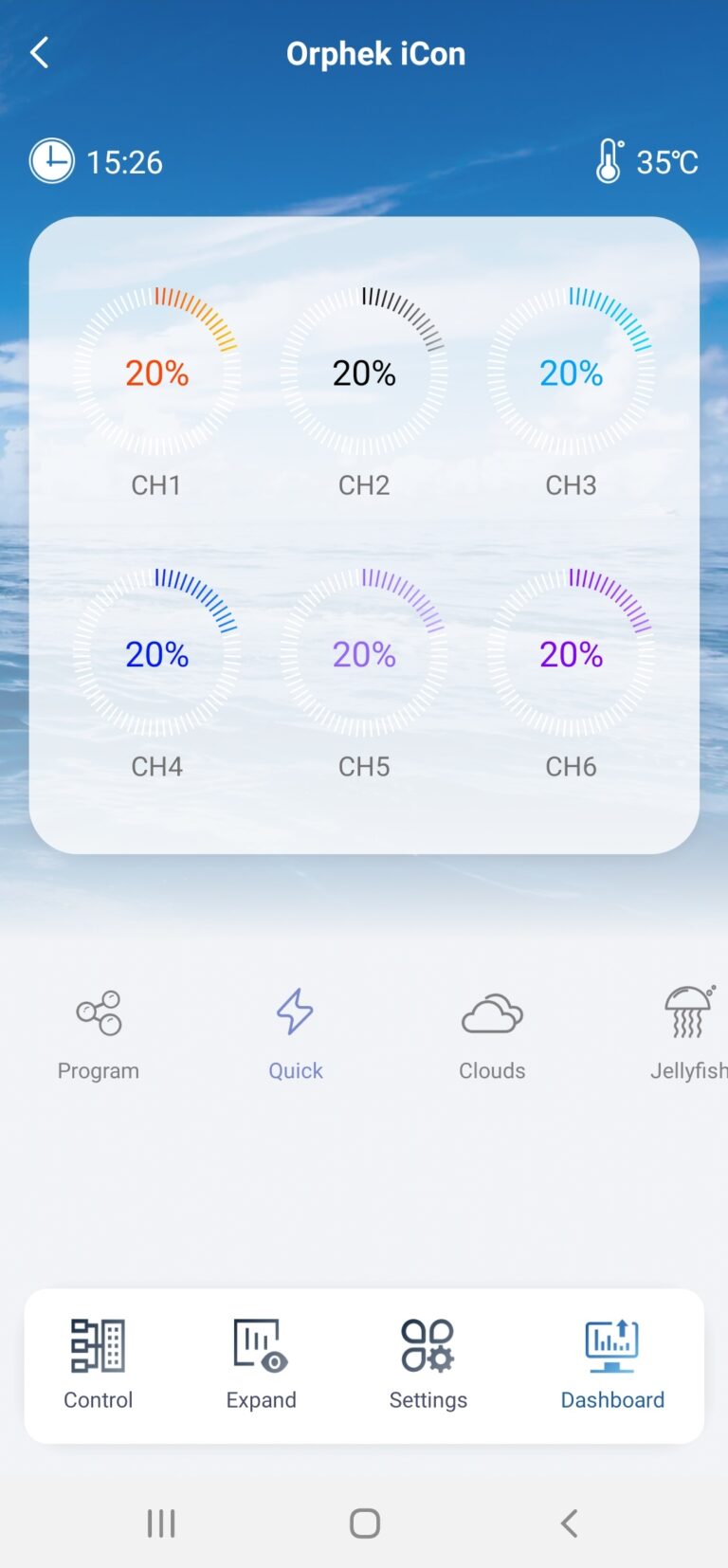Image resolution: width=728 pixels, height=1568 pixels.
Task: Tap the CH2 intensity dial
Action: click(364, 372)
